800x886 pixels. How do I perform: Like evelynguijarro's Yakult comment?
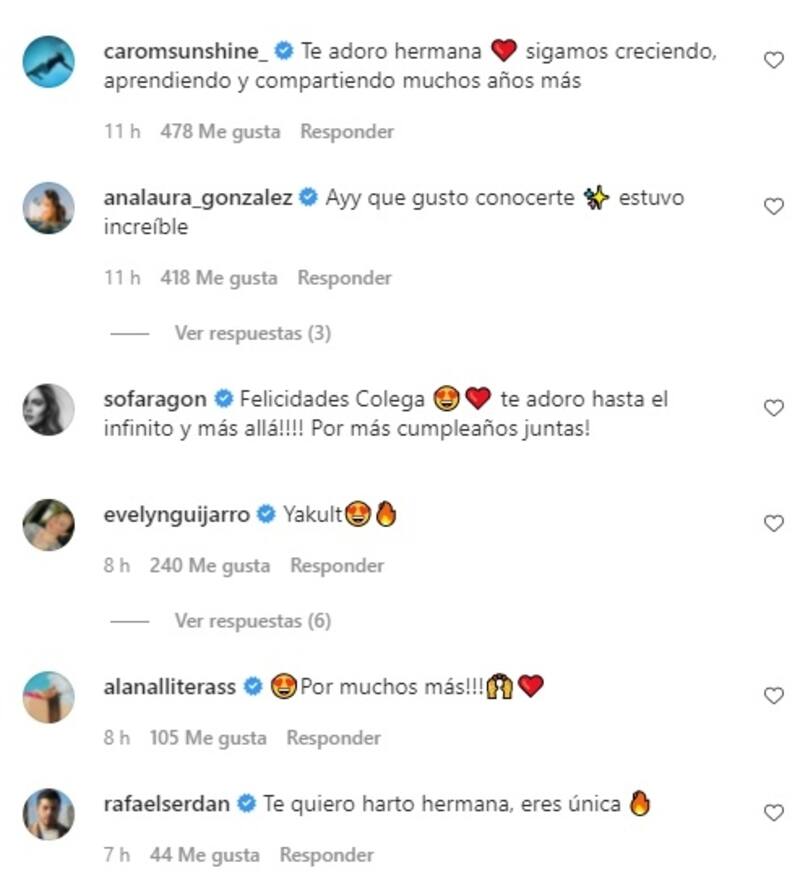(x=773, y=523)
